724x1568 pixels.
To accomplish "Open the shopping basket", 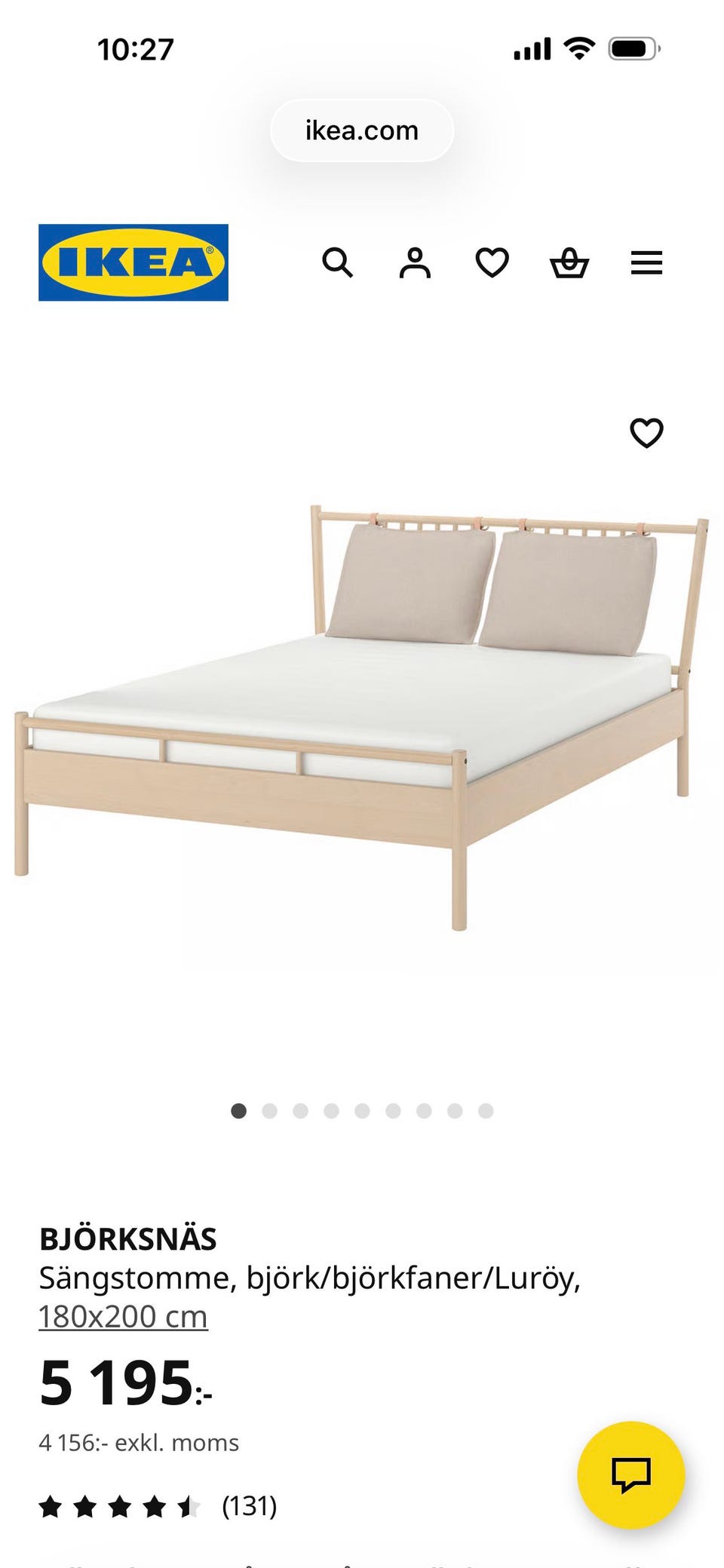I will tap(569, 263).
